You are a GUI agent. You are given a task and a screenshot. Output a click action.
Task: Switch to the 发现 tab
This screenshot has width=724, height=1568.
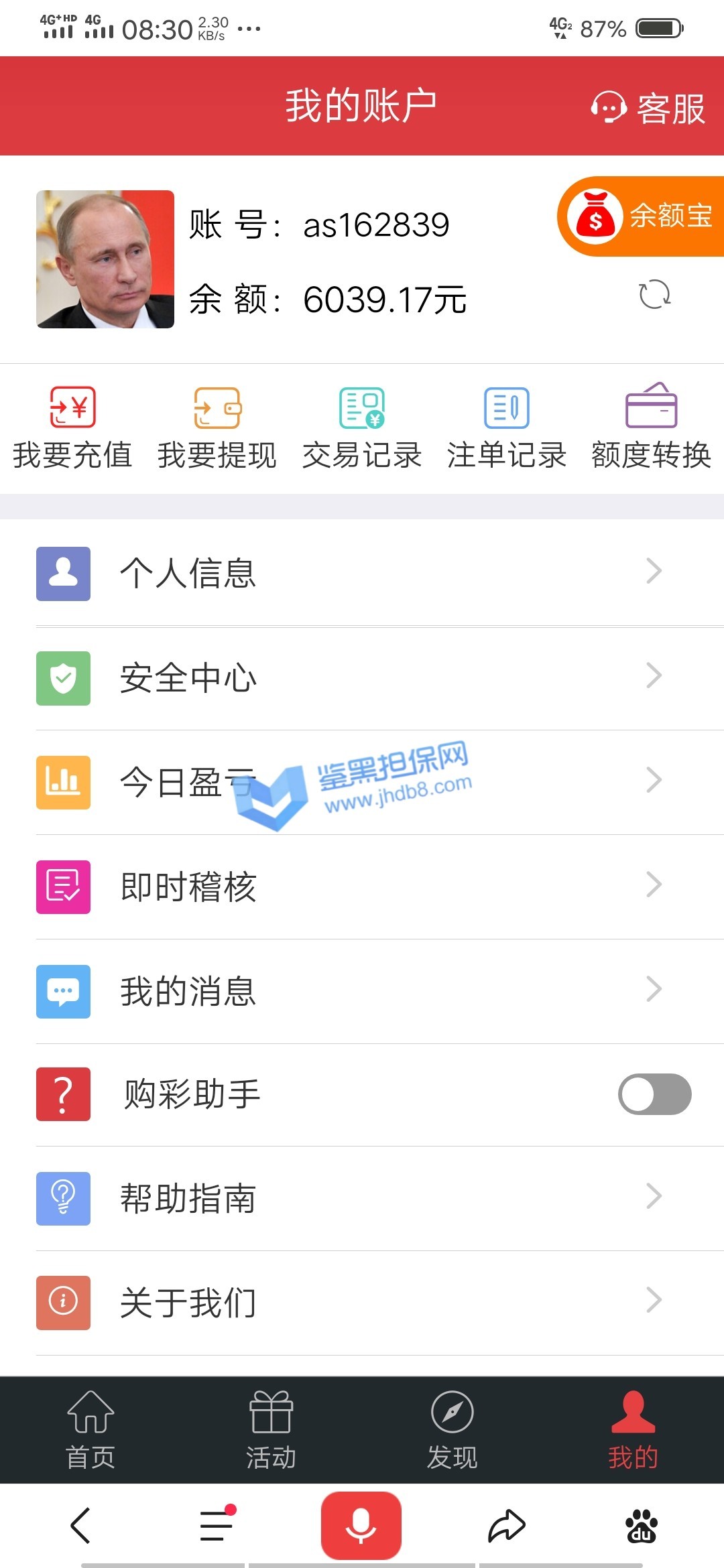coord(452,1429)
